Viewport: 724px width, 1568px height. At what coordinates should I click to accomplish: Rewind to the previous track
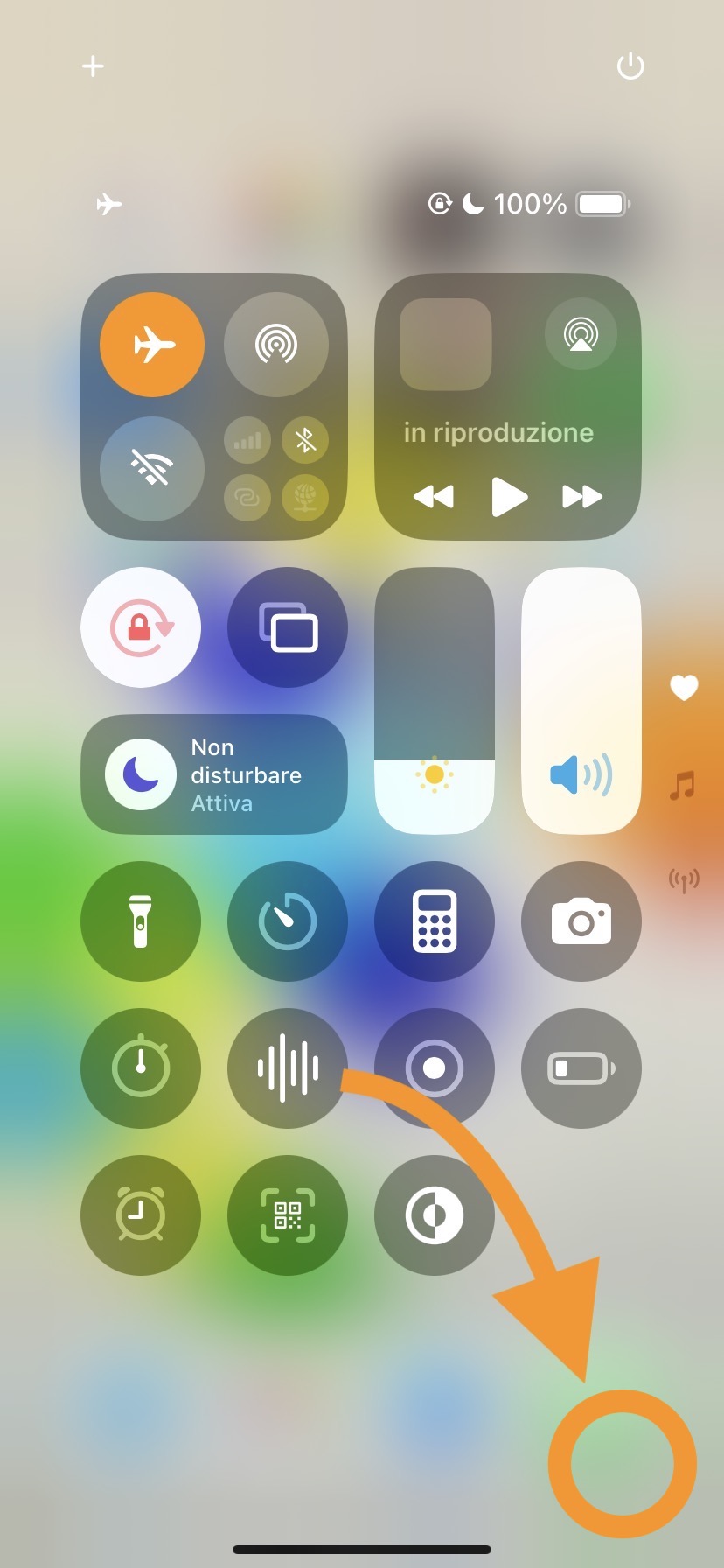(434, 497)
